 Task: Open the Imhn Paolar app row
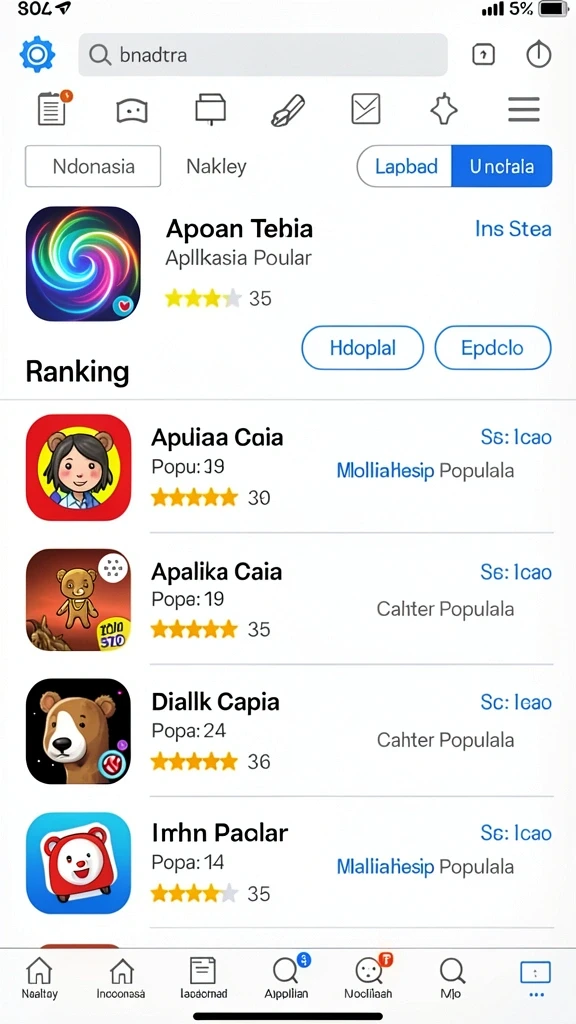tap(289, 862)
